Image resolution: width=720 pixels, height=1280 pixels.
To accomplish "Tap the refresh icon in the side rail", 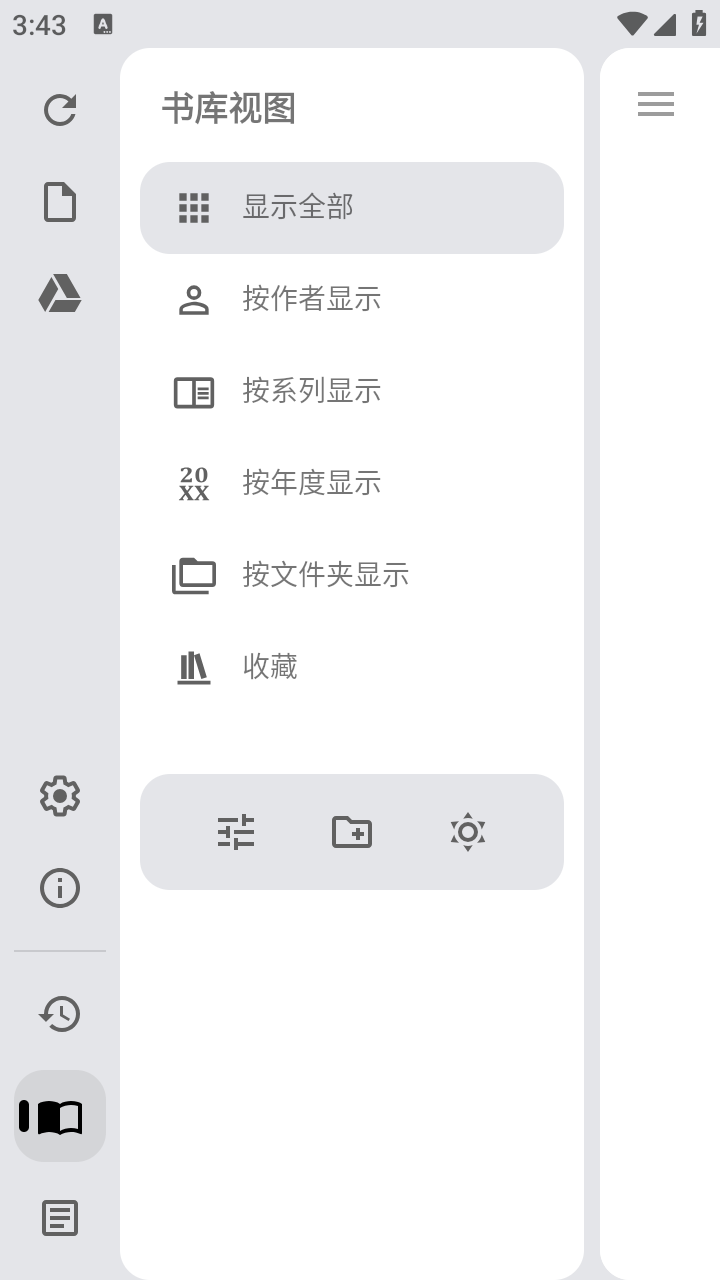I will (60, 109).
